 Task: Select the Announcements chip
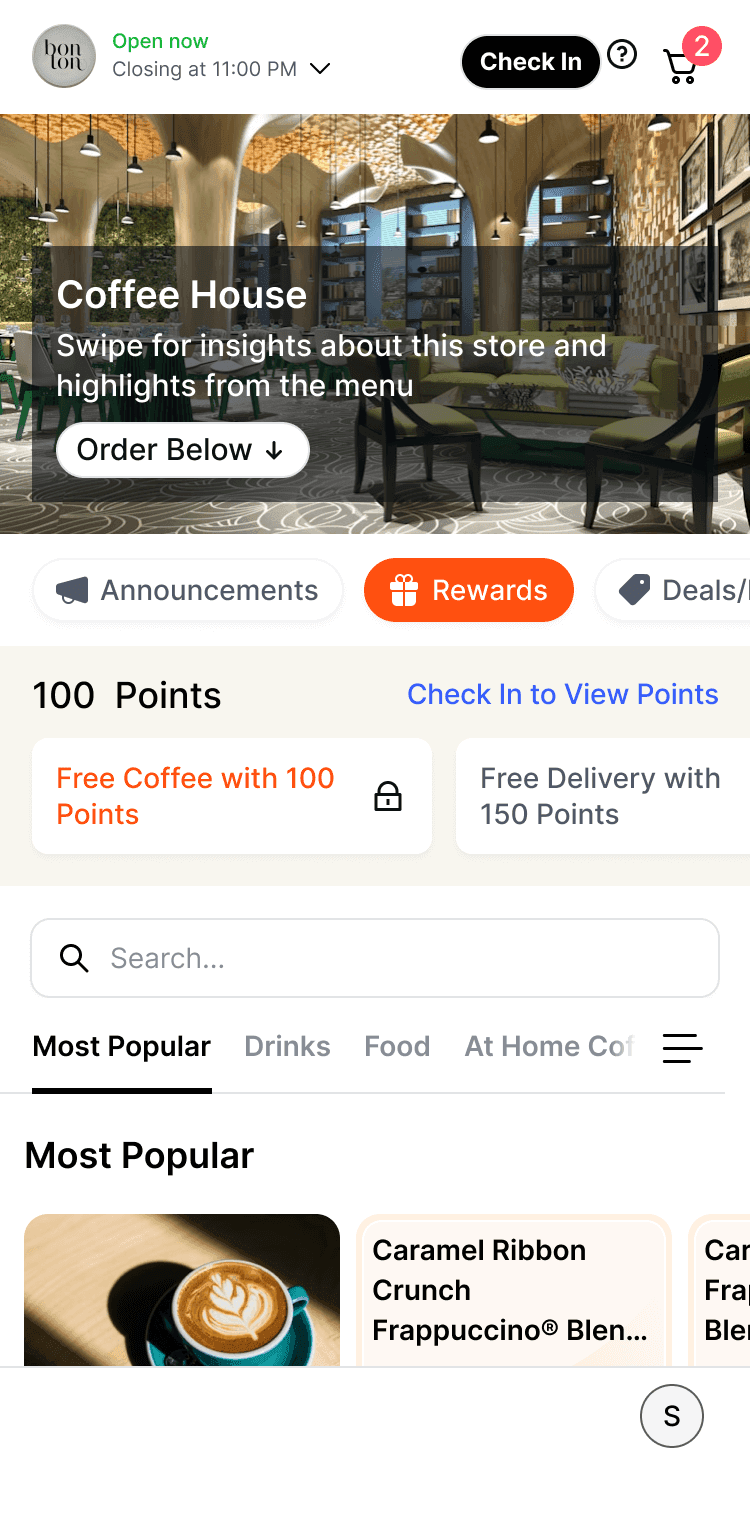click(188, 590)
